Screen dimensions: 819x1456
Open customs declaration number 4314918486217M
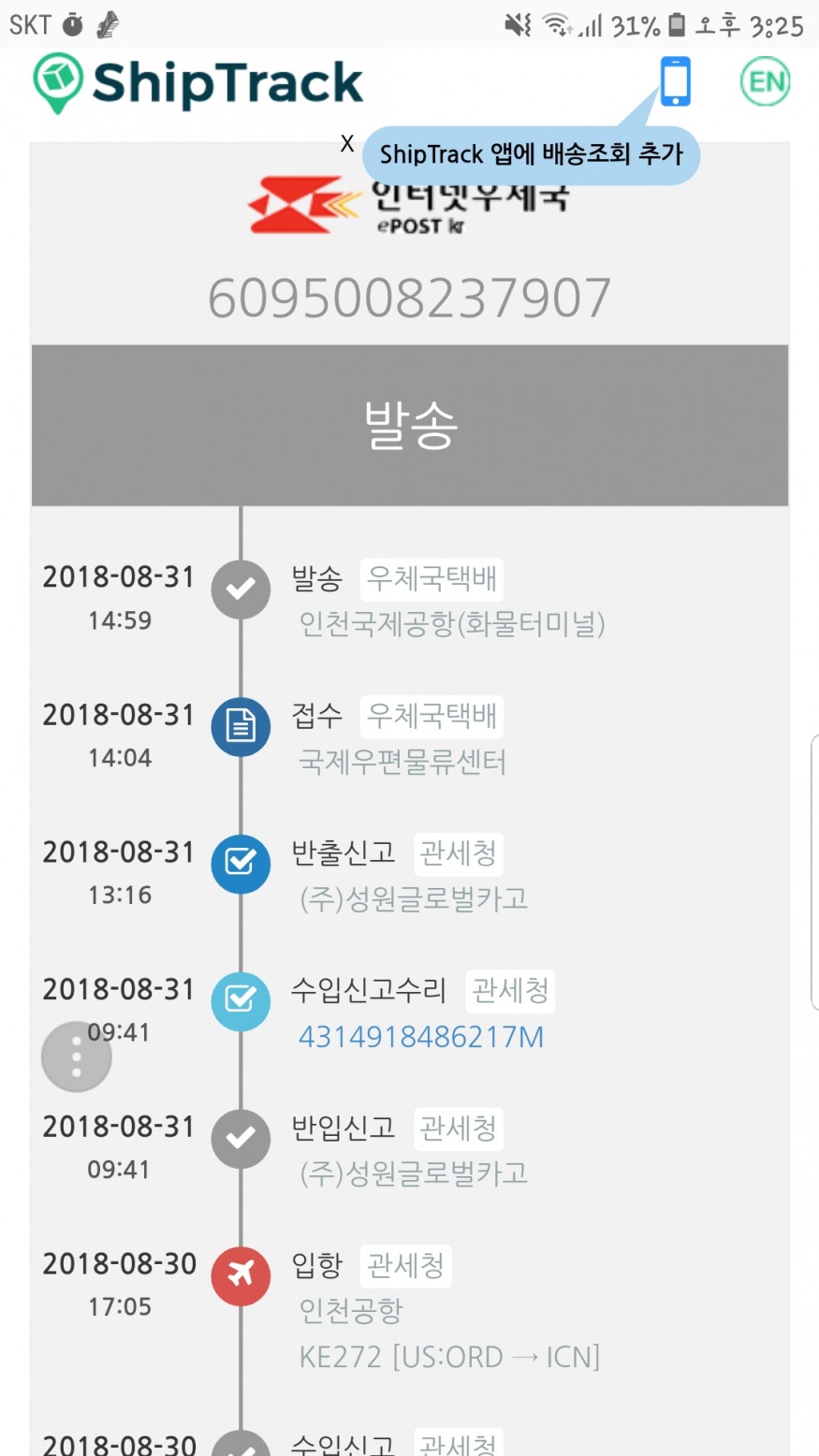coord(421,1038)
